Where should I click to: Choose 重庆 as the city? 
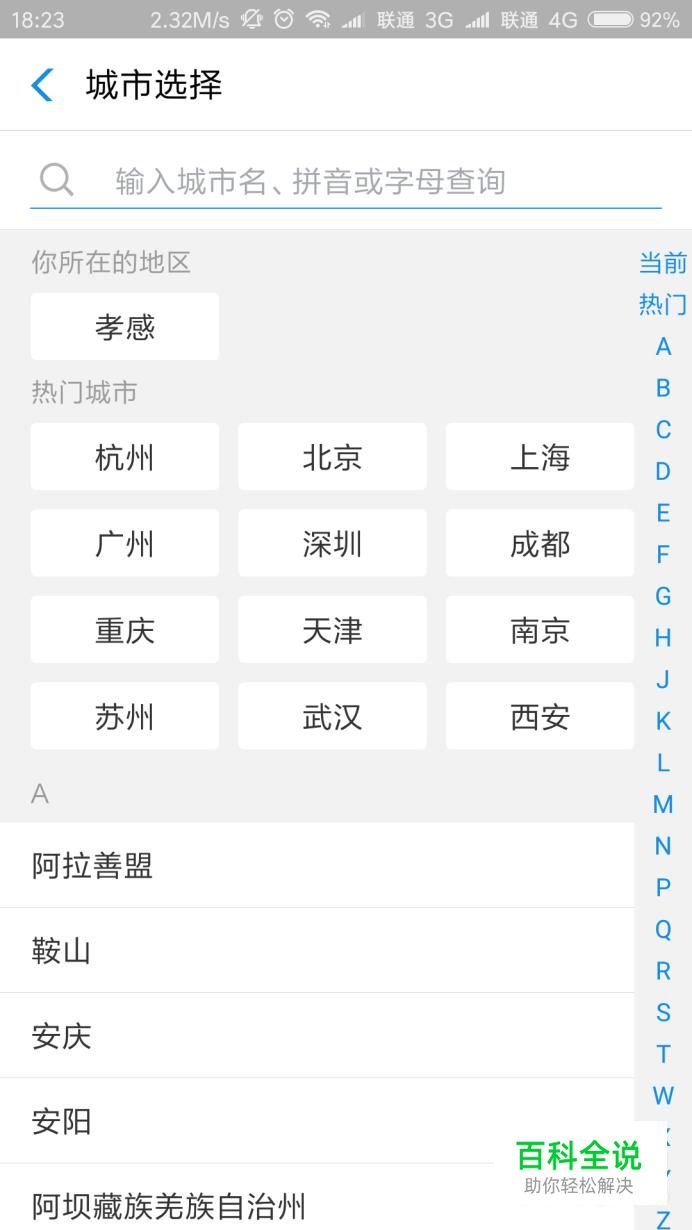coord(125,630)
